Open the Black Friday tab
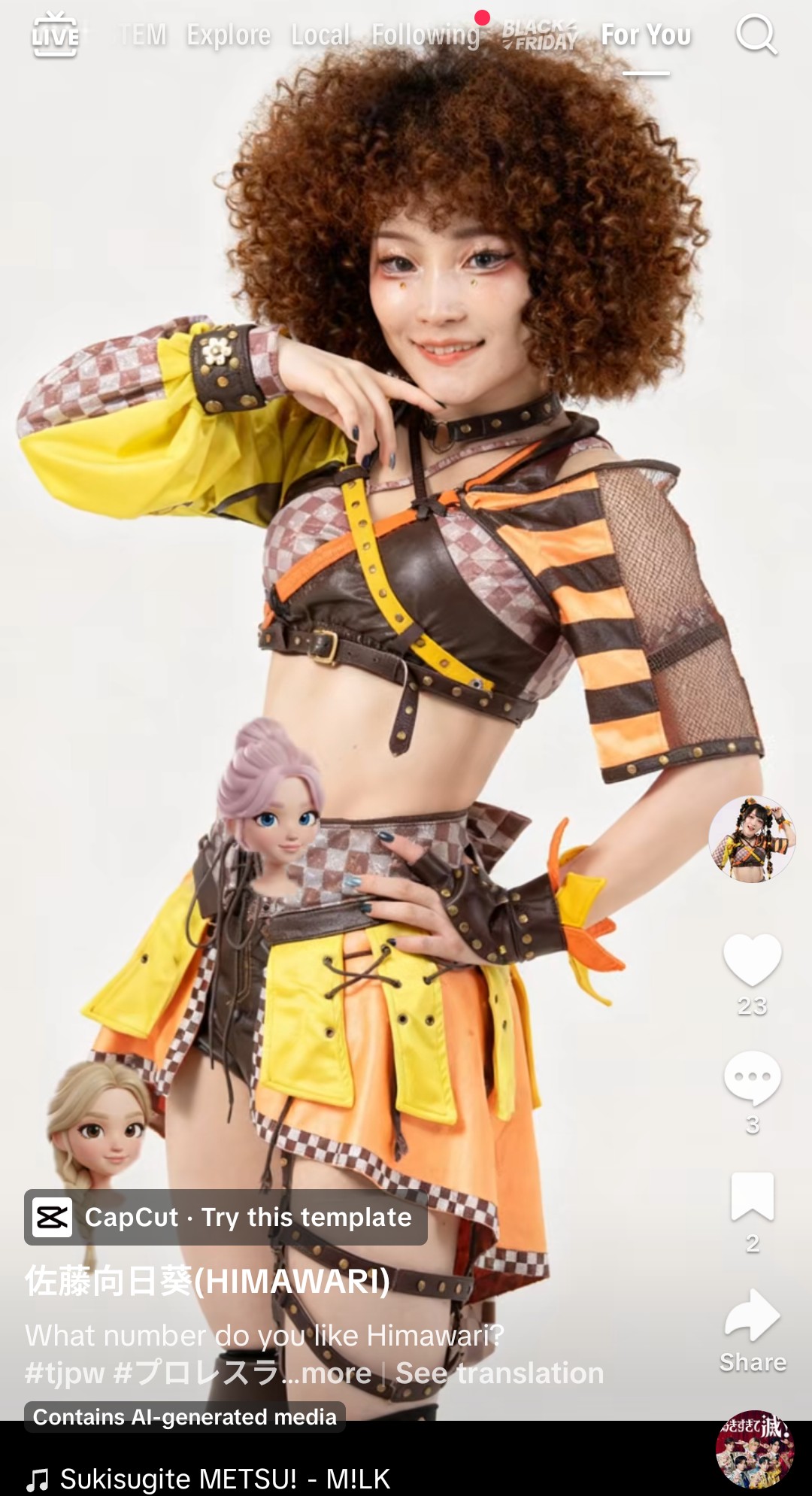The height and width of the screenshot is (1496, 812). [x=540, y=35]
